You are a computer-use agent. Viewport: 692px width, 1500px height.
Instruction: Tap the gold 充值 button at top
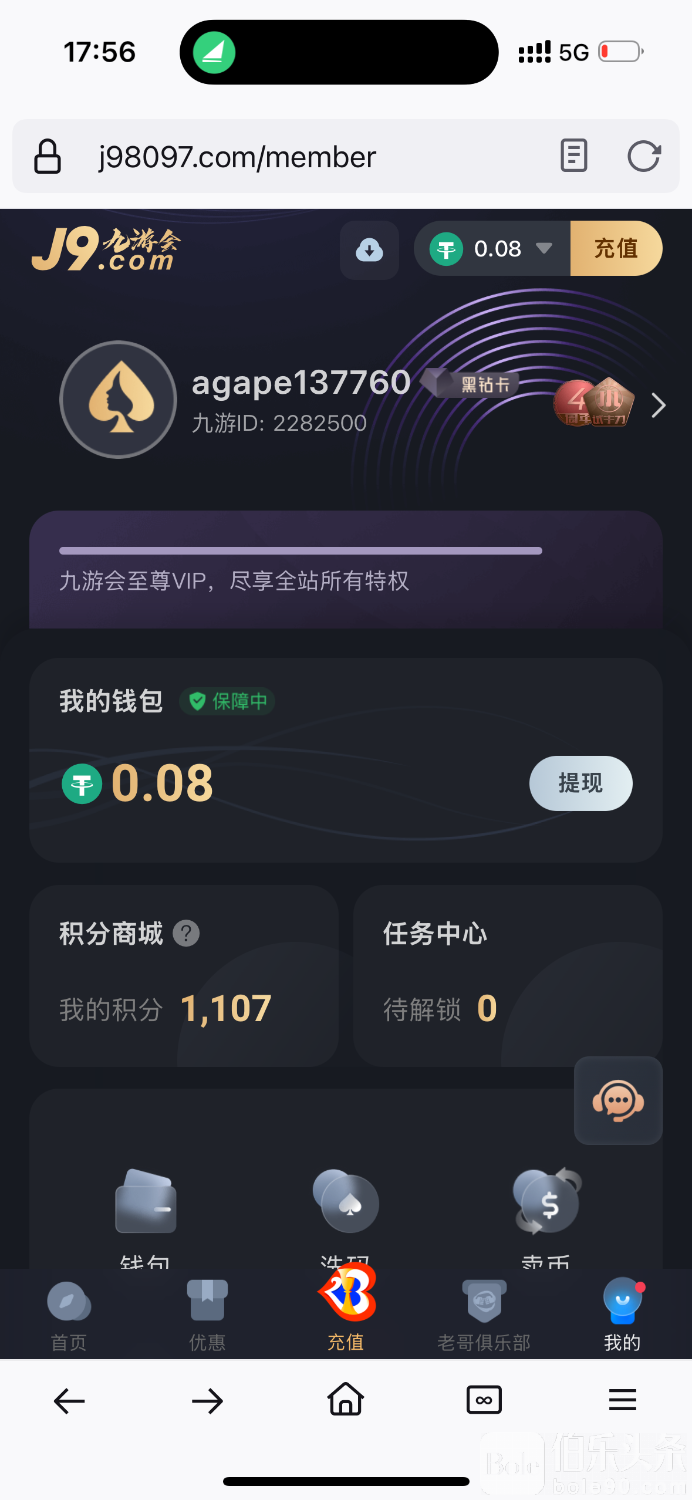(x=615, y=249)
